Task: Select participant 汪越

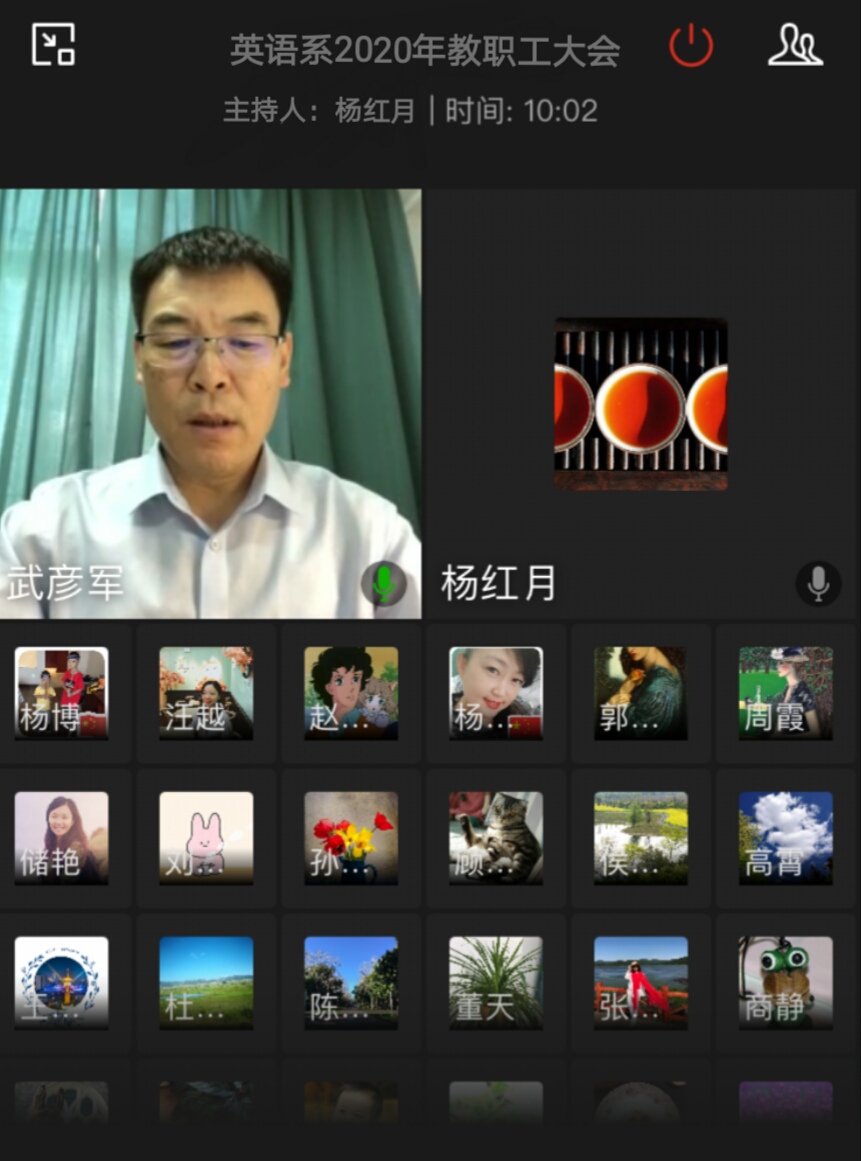Action: click(x=206, y=693)
